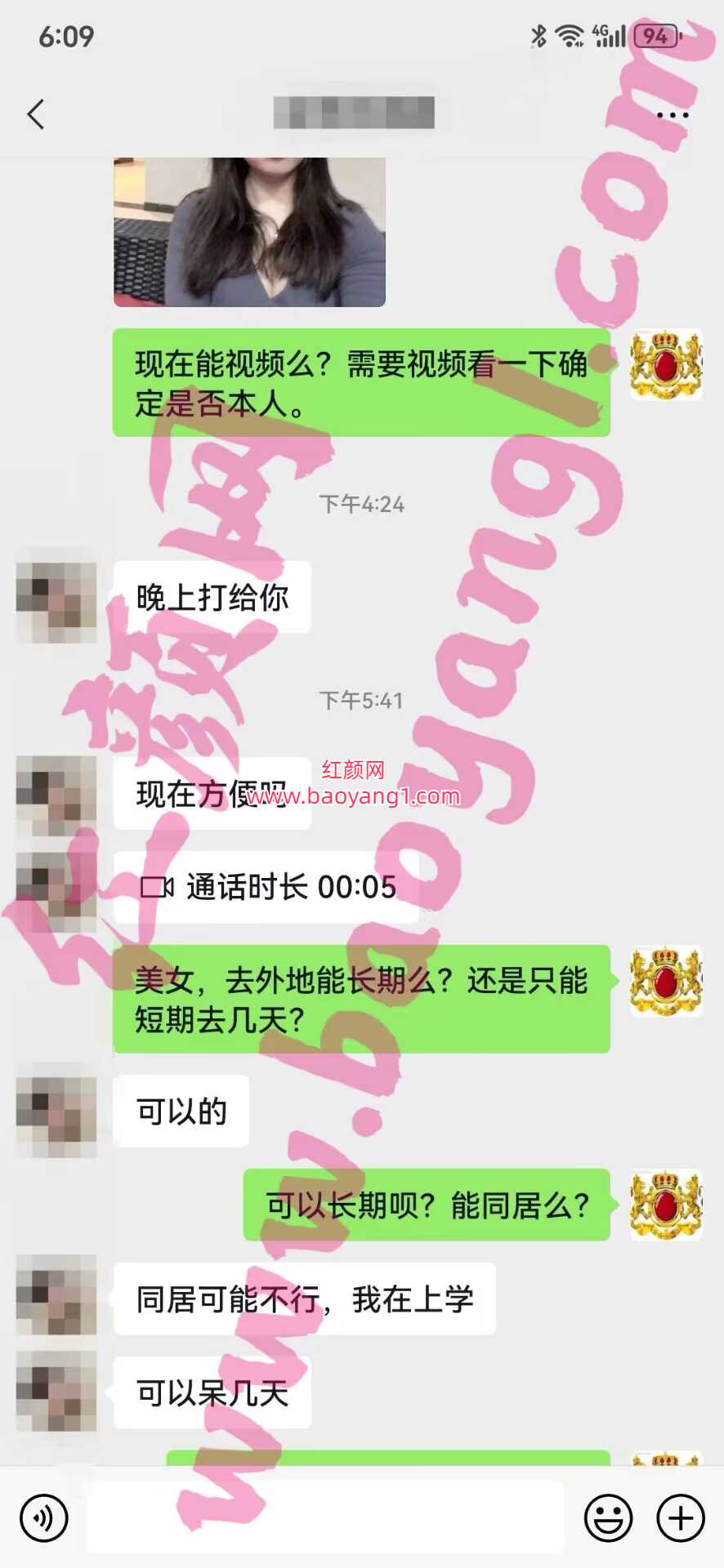724x1568 pixels.
Task: Go back from the chat
Action: click(36, 114)
